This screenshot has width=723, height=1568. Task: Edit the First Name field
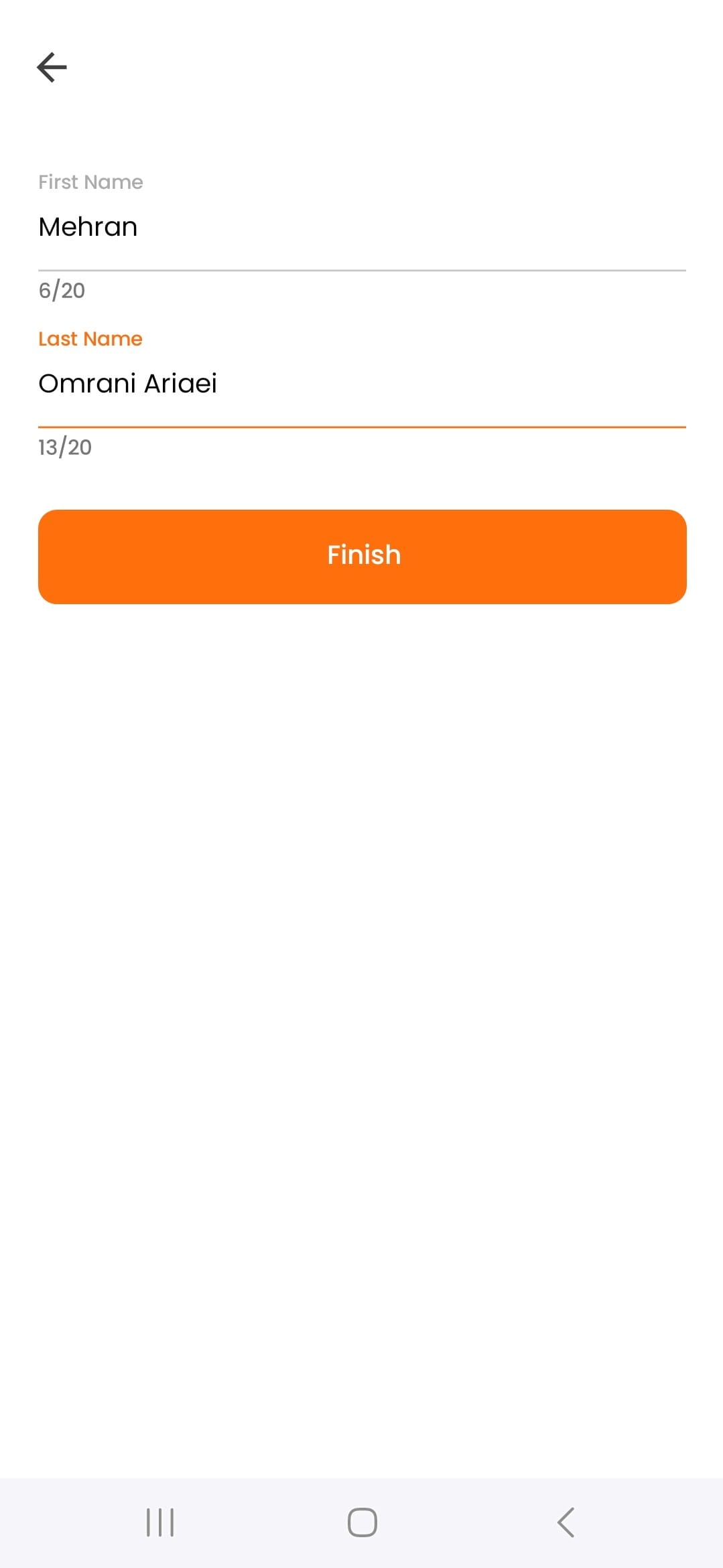coord(362,228)
